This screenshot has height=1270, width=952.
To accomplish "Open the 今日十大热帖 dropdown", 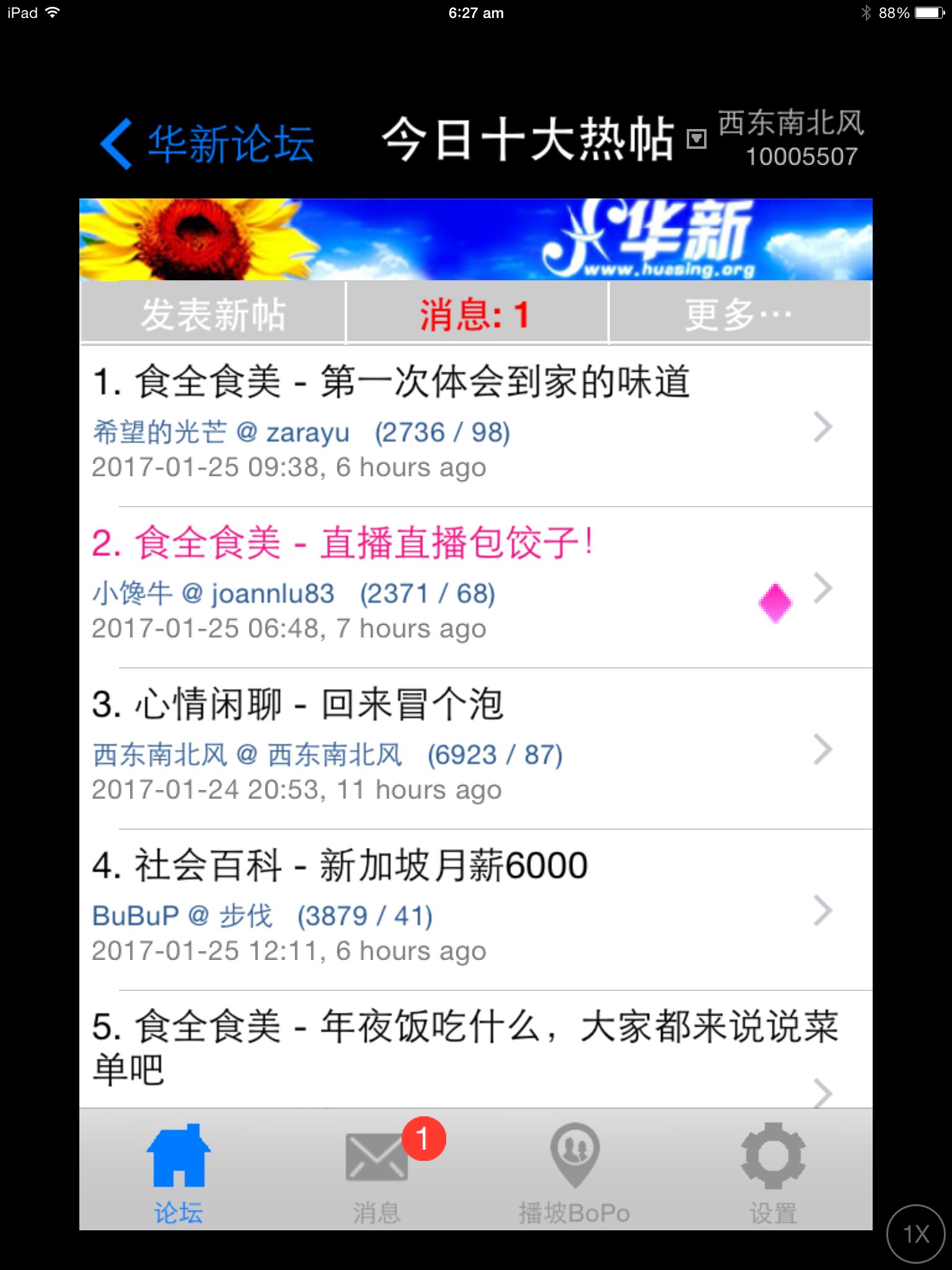I will (696, 139).
